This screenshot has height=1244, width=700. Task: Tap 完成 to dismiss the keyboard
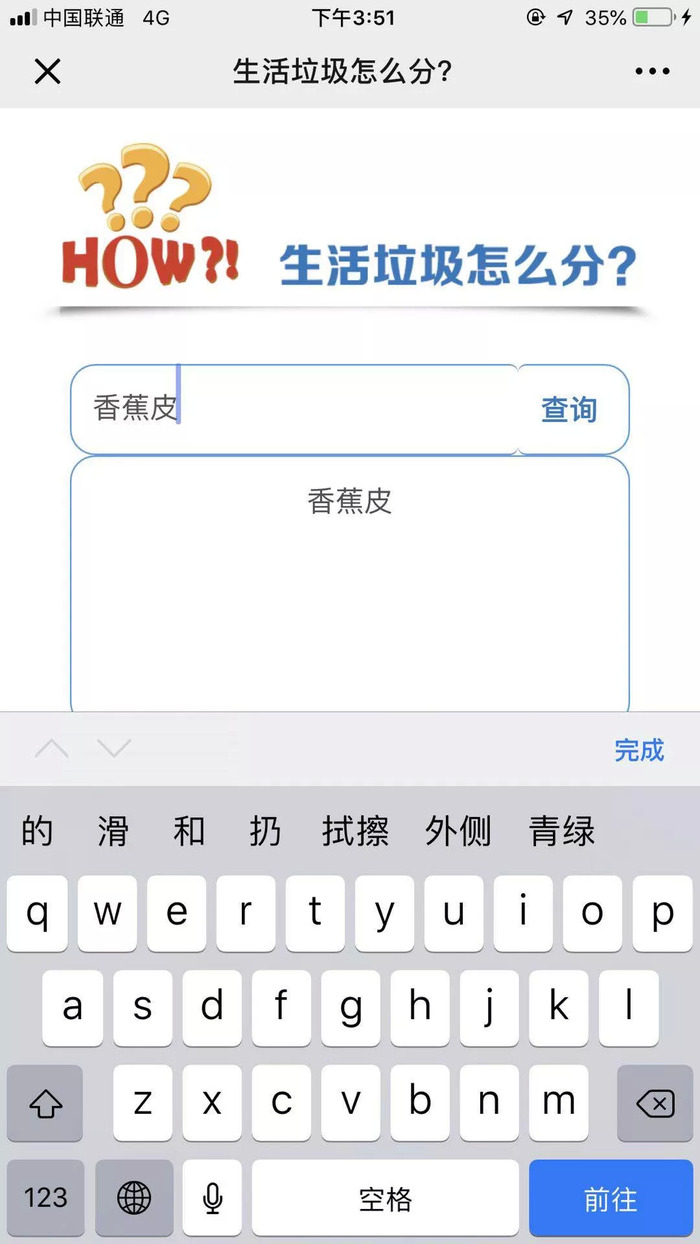pos(639,750)
